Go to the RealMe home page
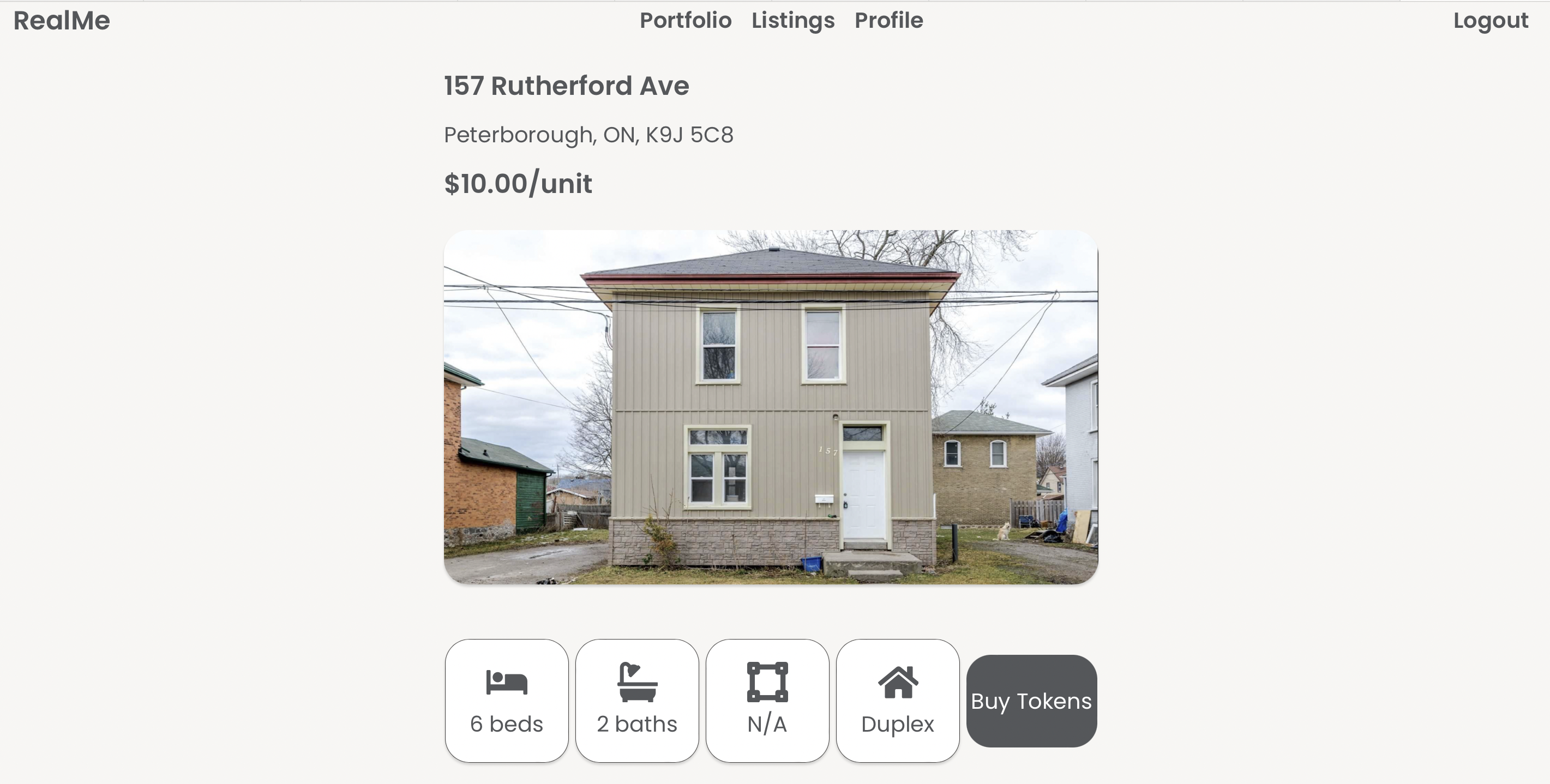Image resolution: width=1550 pixels, height=784 pixels. [62, 21]
